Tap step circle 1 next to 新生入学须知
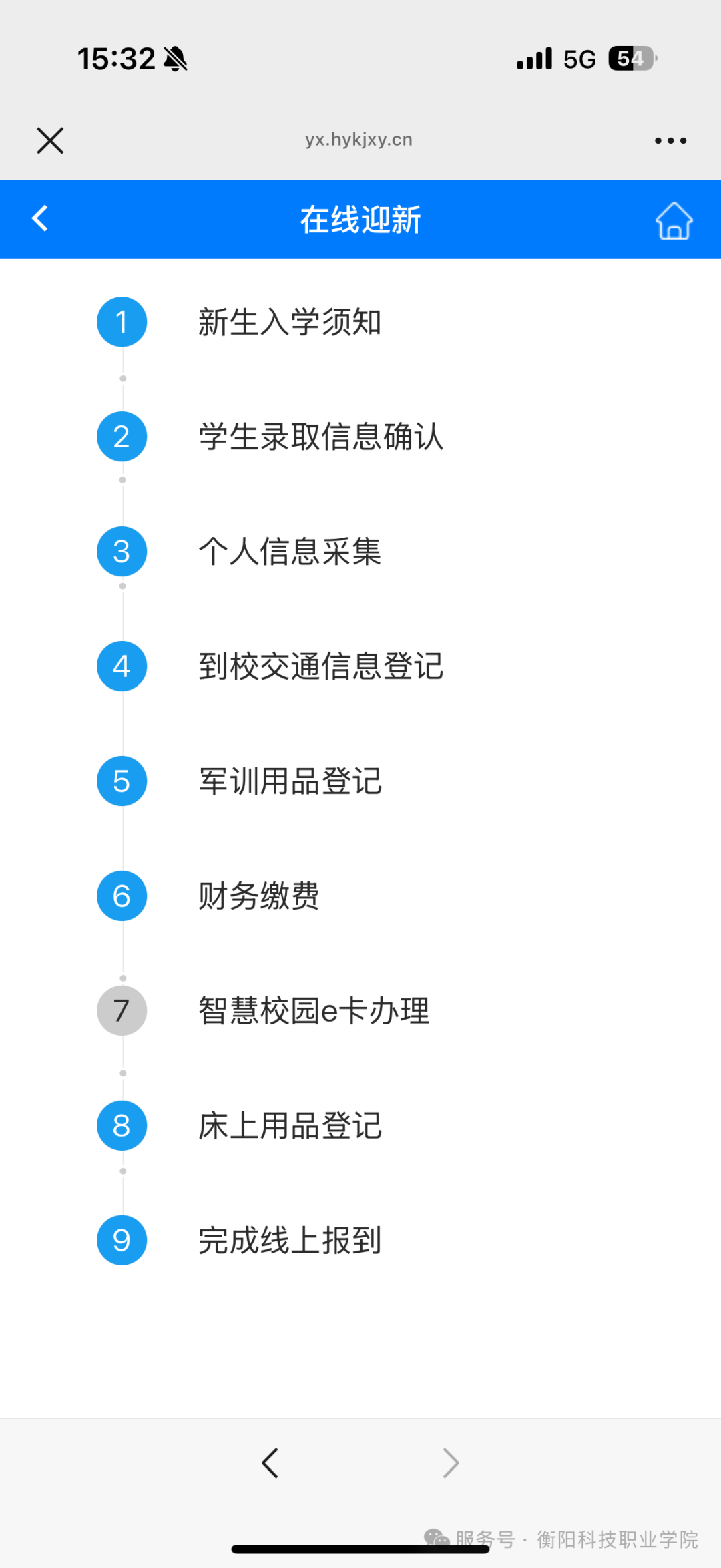This screenshot has width=721, height=1568. [x=122, y=321]
